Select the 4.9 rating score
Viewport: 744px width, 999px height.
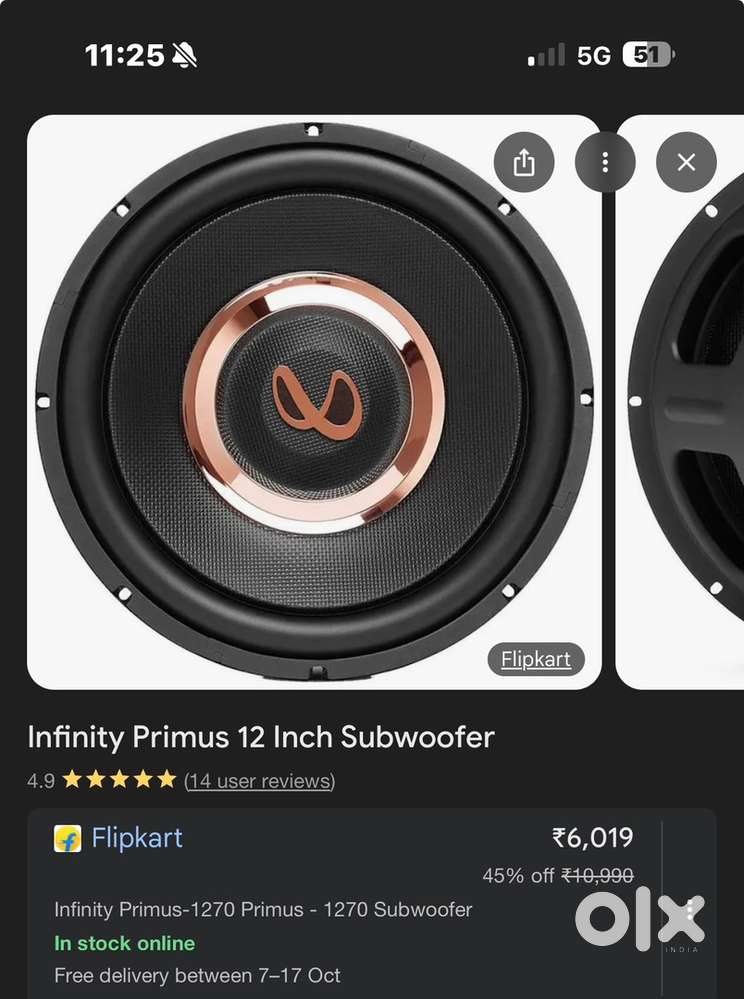[x=39, y=781]
